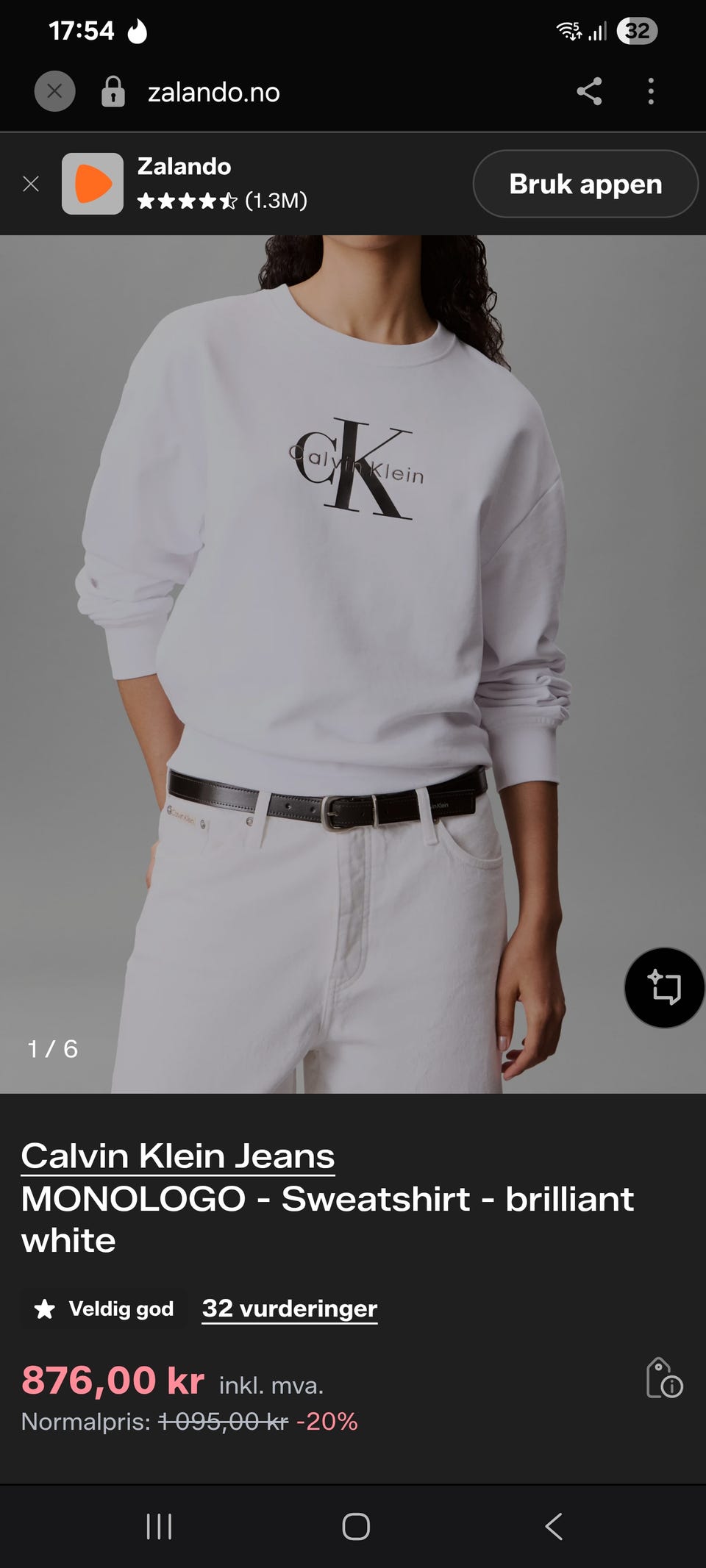
Task: Share this Zalando page
Action: click(589, 92)
